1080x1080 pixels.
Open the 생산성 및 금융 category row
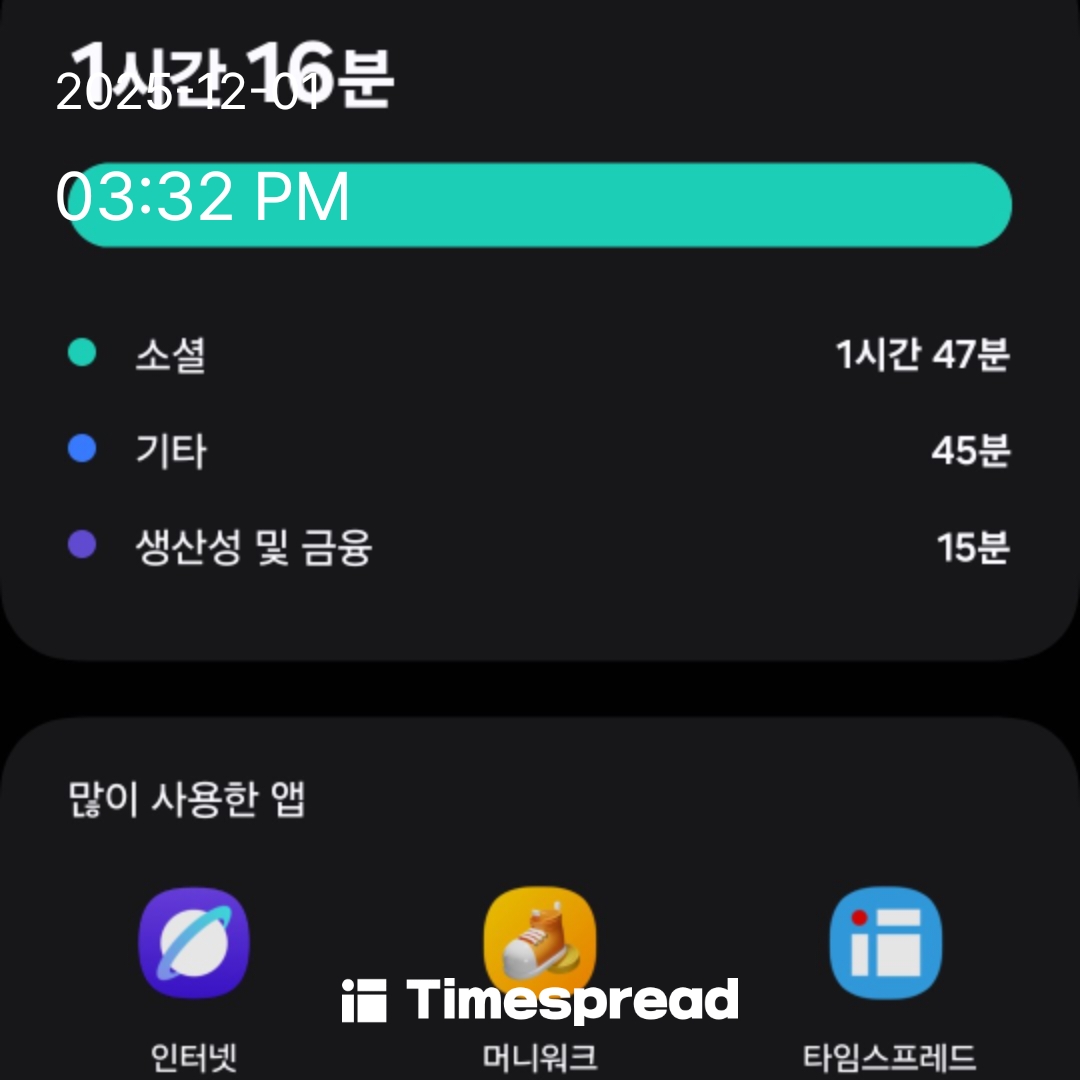(x=539, y=547)
